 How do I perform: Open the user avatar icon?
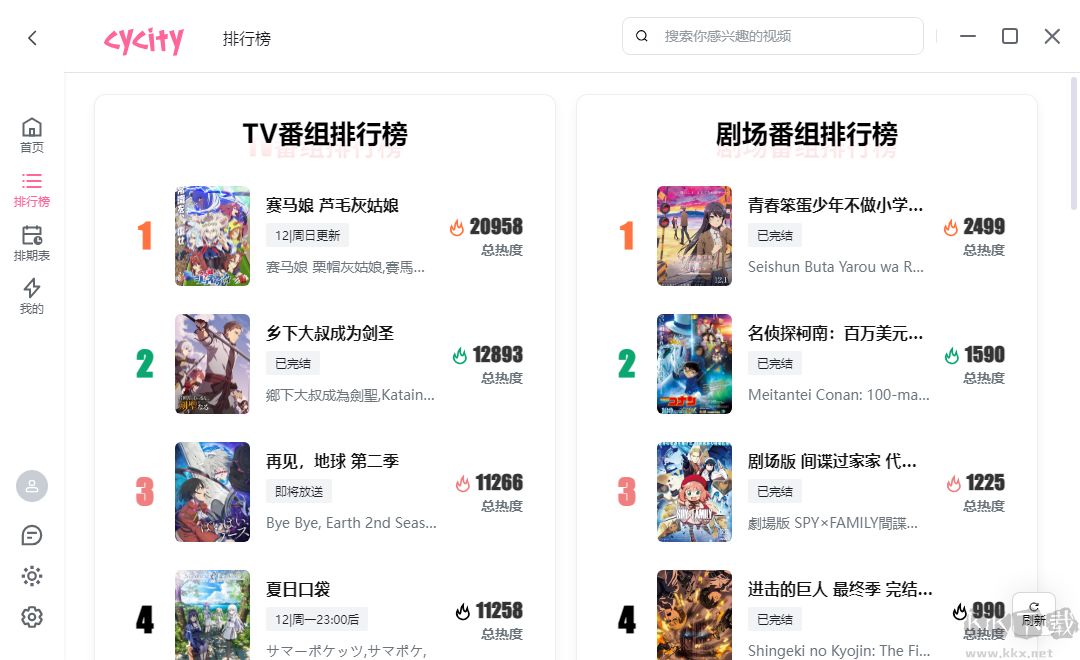(32, 486)
